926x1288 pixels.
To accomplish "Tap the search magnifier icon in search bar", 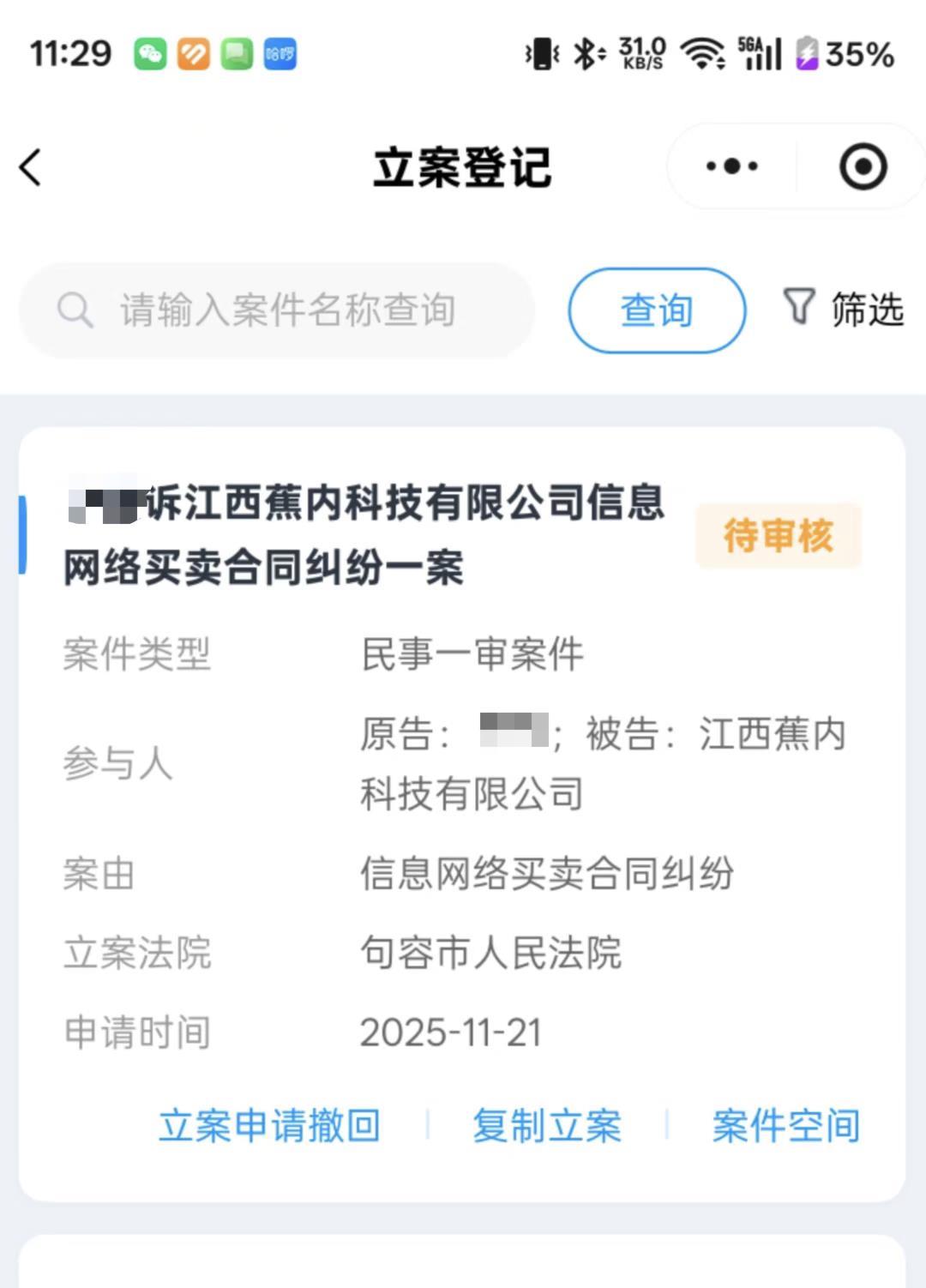I will (75, 310).
